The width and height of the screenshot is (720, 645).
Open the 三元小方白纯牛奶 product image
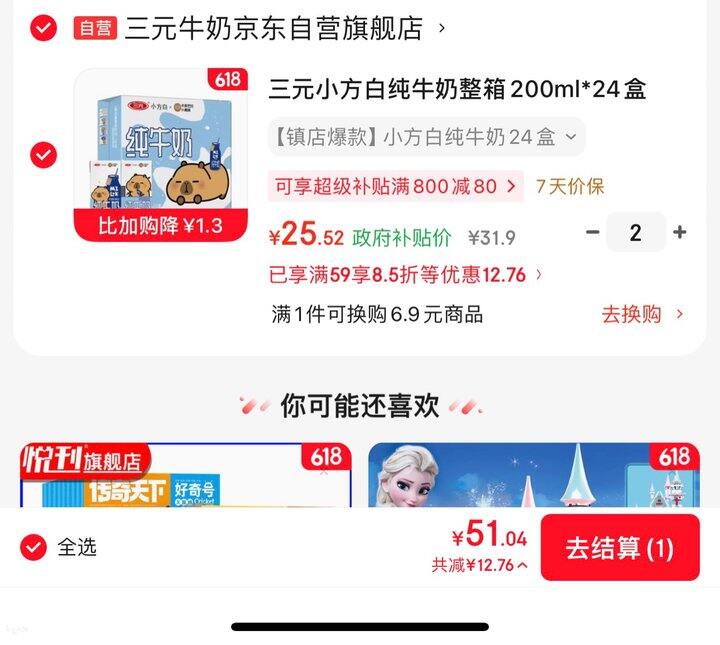click(x=161, y=155)
